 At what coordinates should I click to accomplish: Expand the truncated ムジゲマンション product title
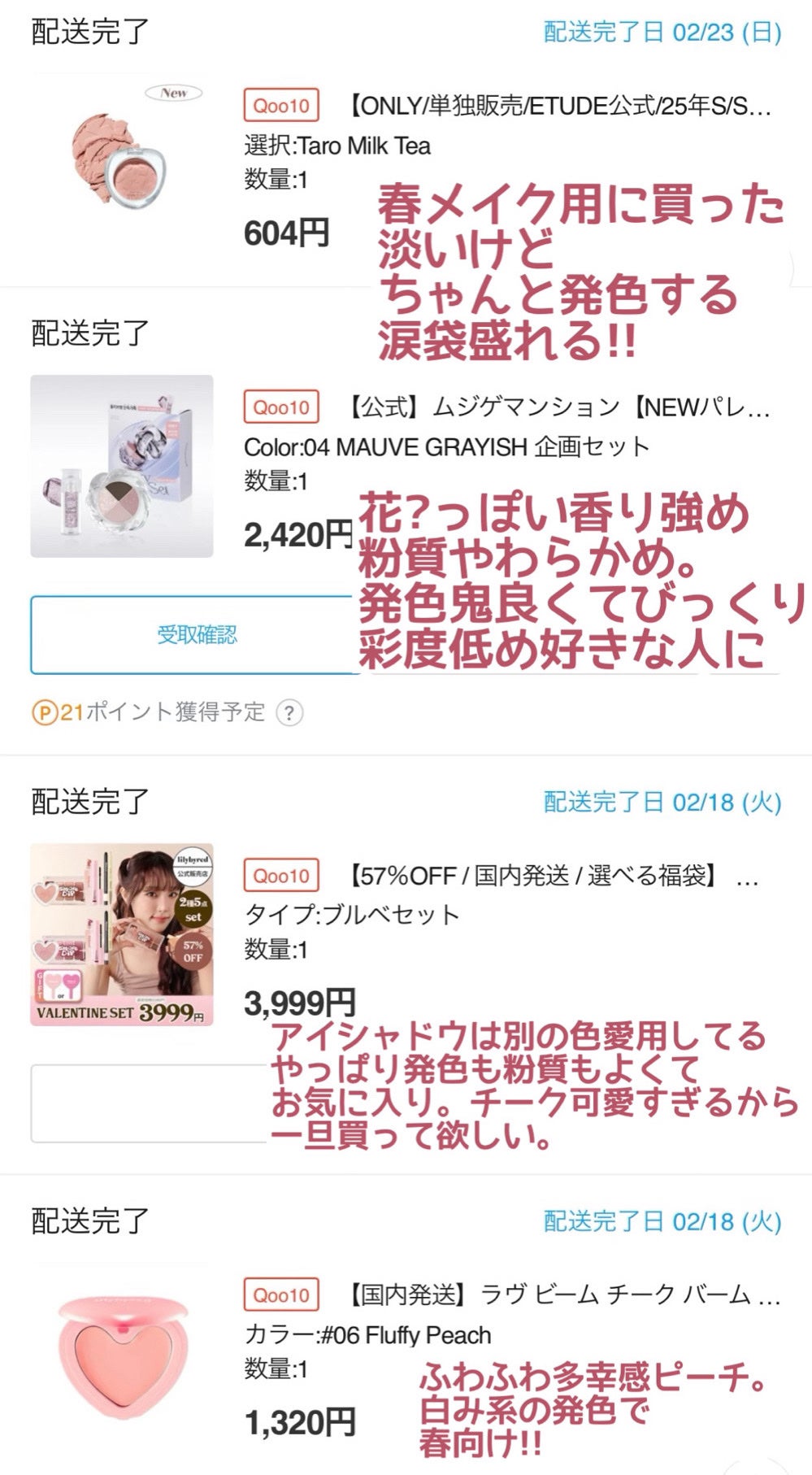click(561, 408)
